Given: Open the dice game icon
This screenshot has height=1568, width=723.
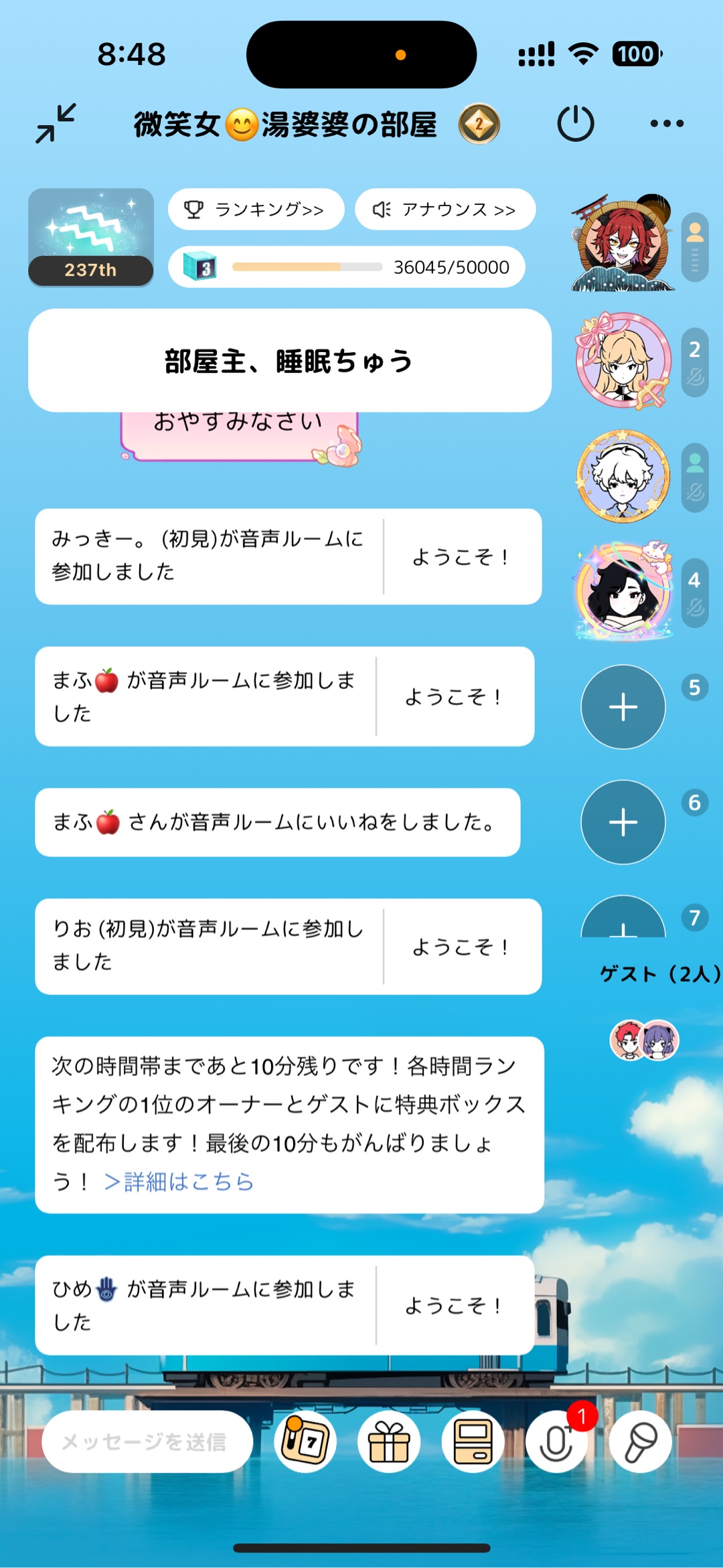Looking at the screenshot, I should tap(305, 1441).
